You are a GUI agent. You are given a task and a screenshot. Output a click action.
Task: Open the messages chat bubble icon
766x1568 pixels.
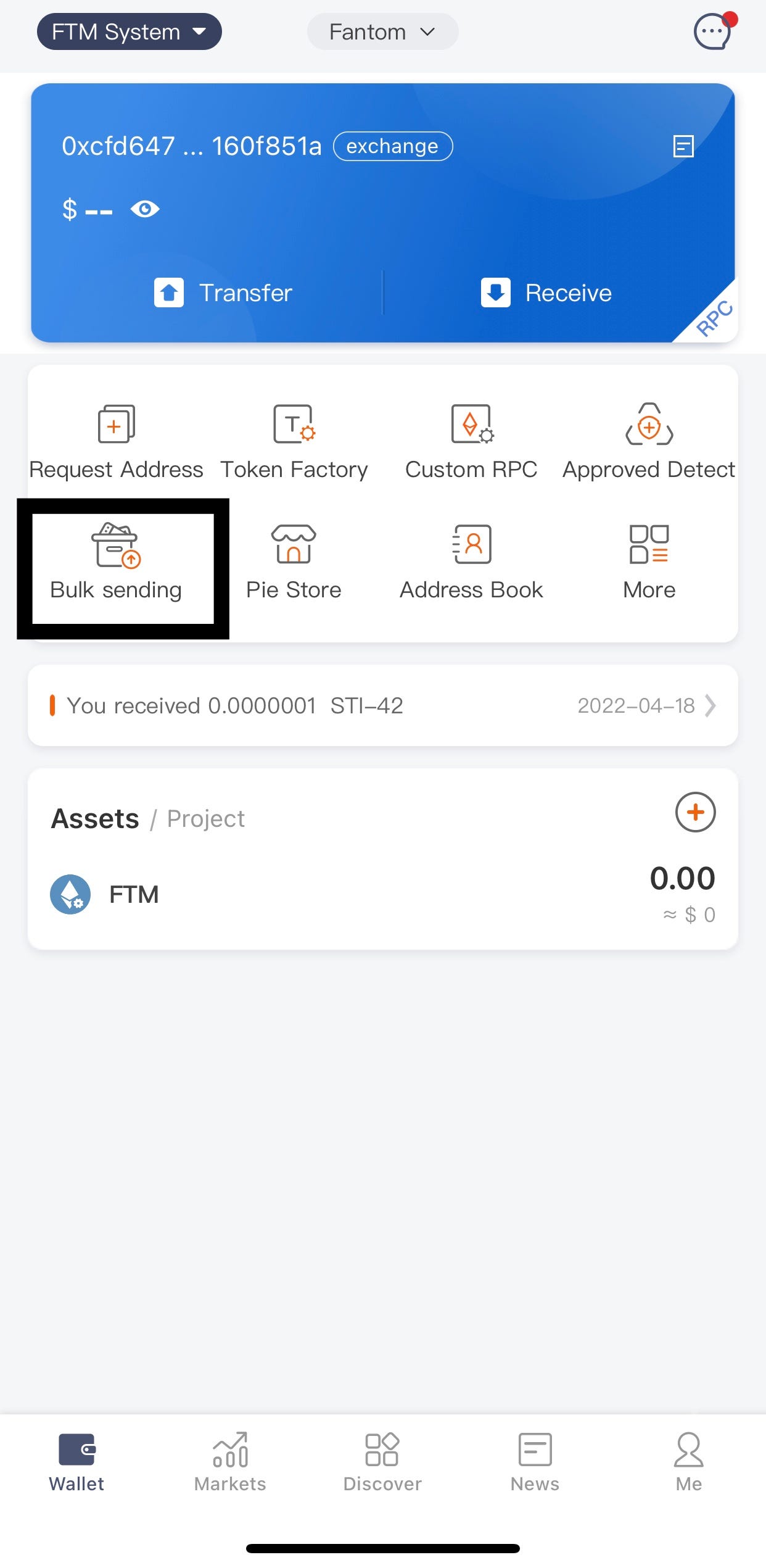(x=714, y=30)
